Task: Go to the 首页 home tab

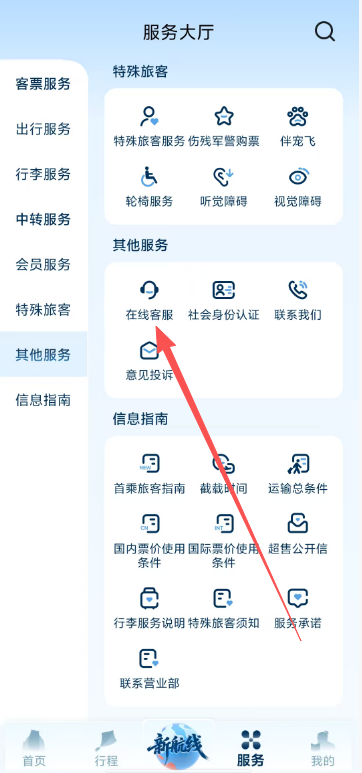Action: 34,748
